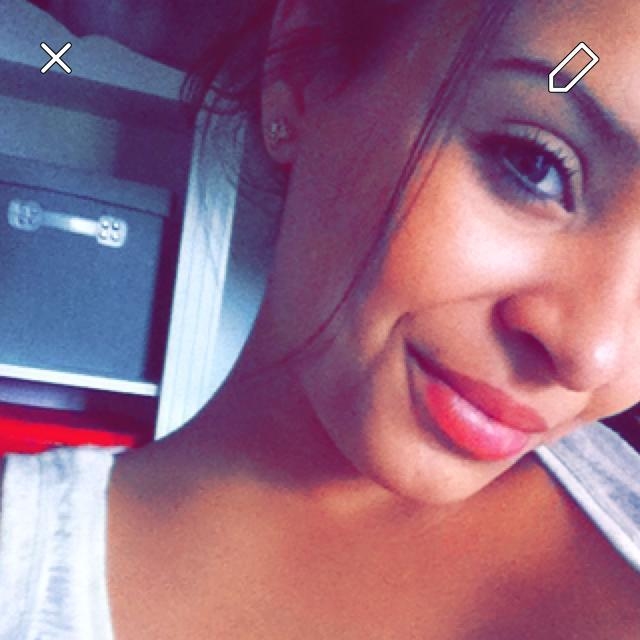Discard the snap with the X icon
Screen dimensions: 640x640
[x=56, y=58]
